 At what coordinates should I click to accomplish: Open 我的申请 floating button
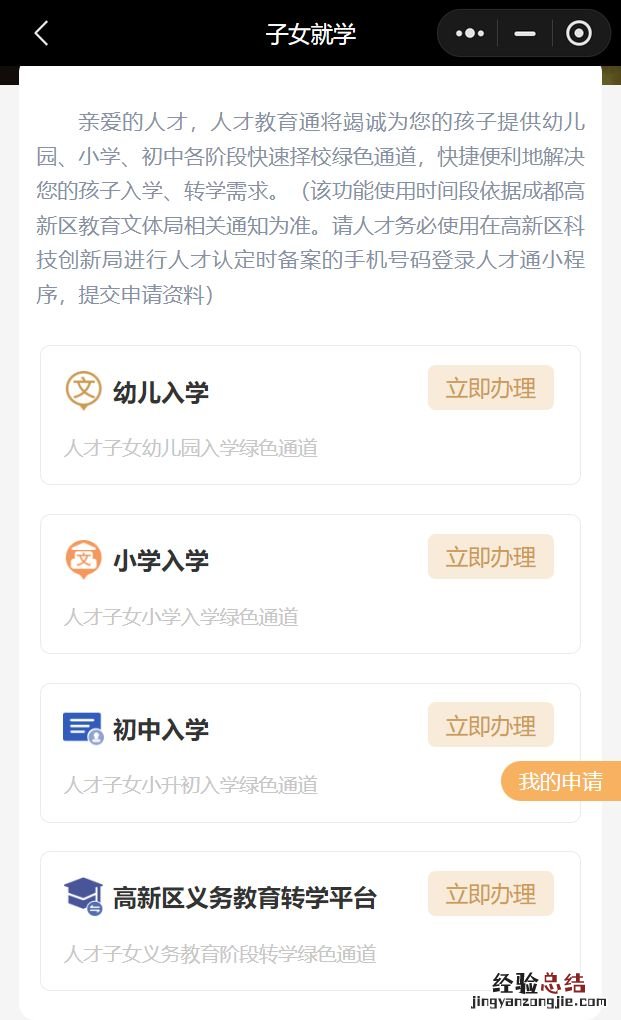pos(560,781)
